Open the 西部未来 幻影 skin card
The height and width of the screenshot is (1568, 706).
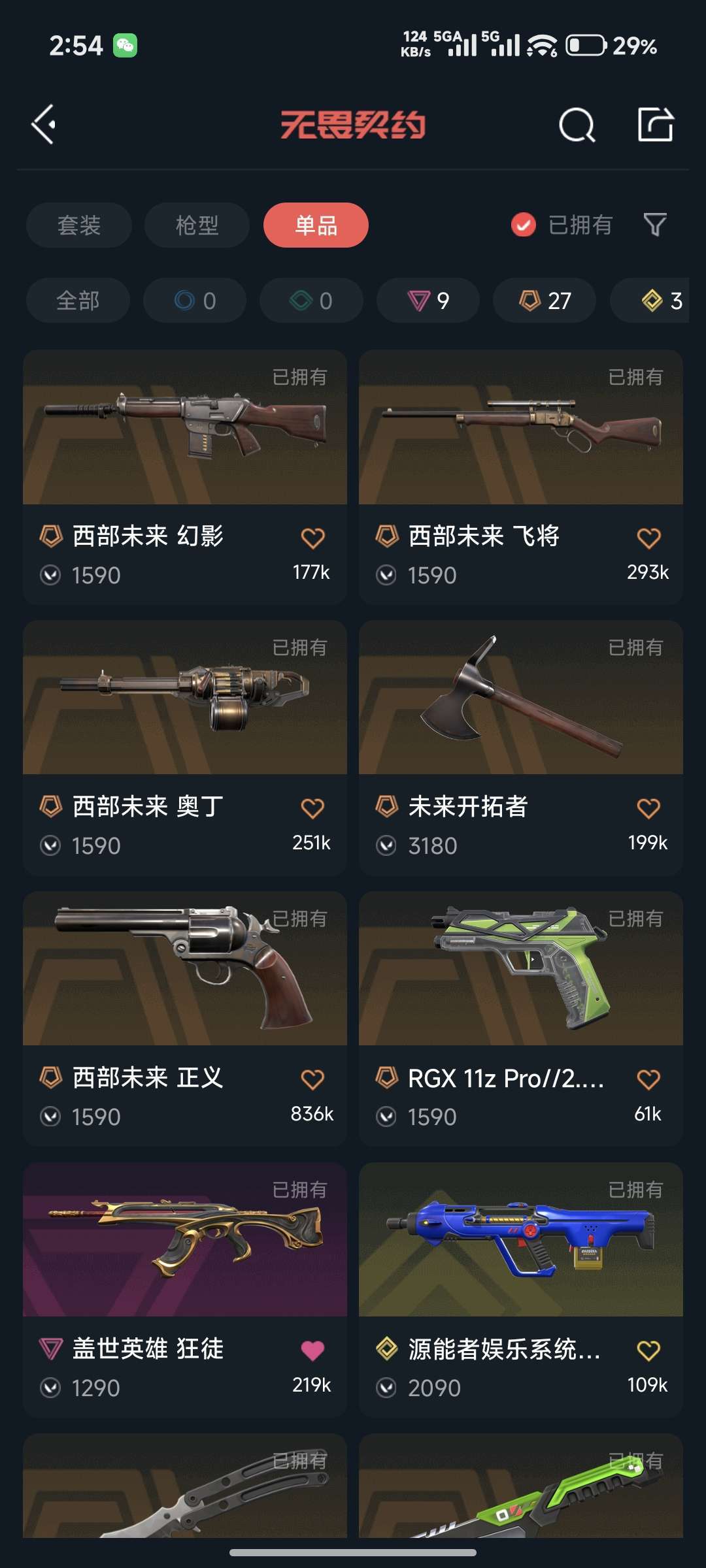185,477
